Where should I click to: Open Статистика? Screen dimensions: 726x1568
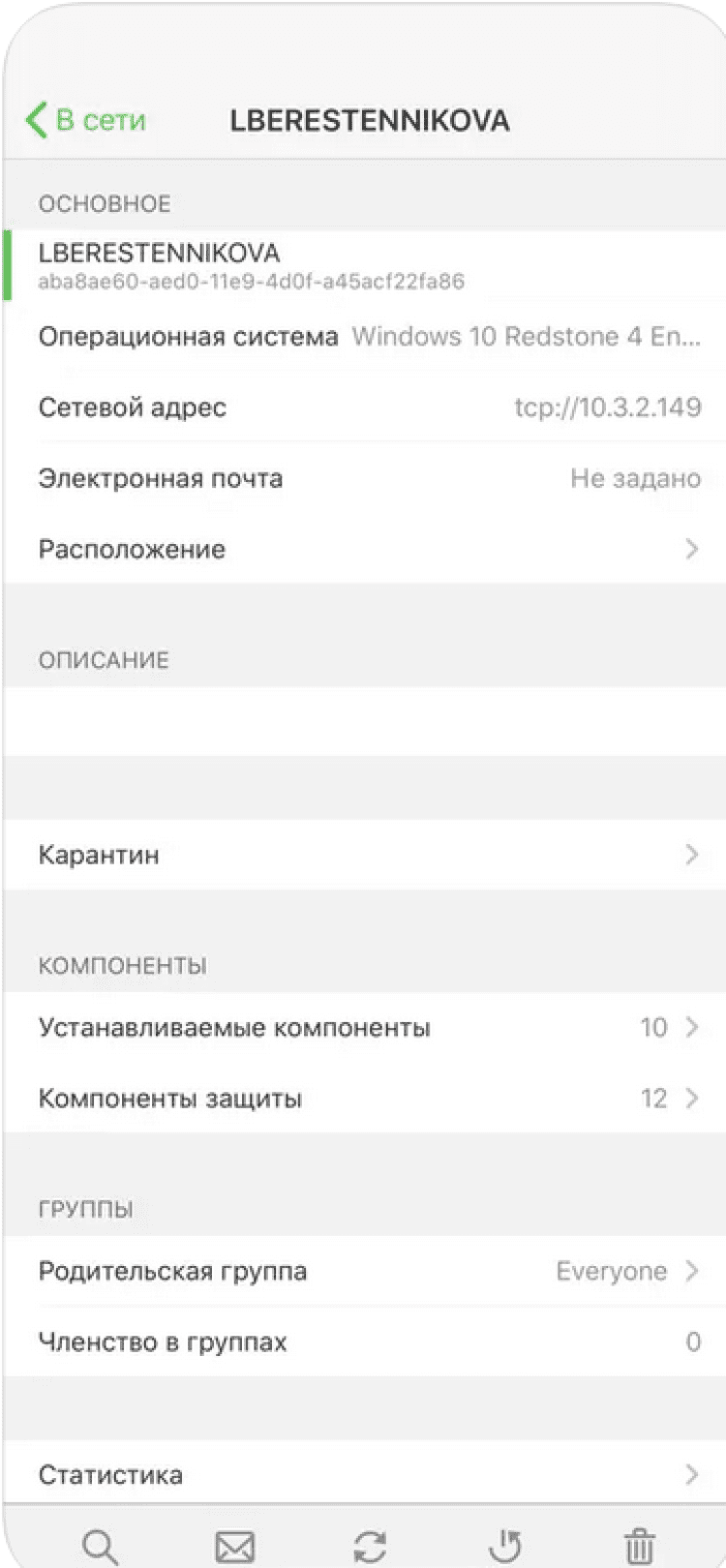(368, 1474)
